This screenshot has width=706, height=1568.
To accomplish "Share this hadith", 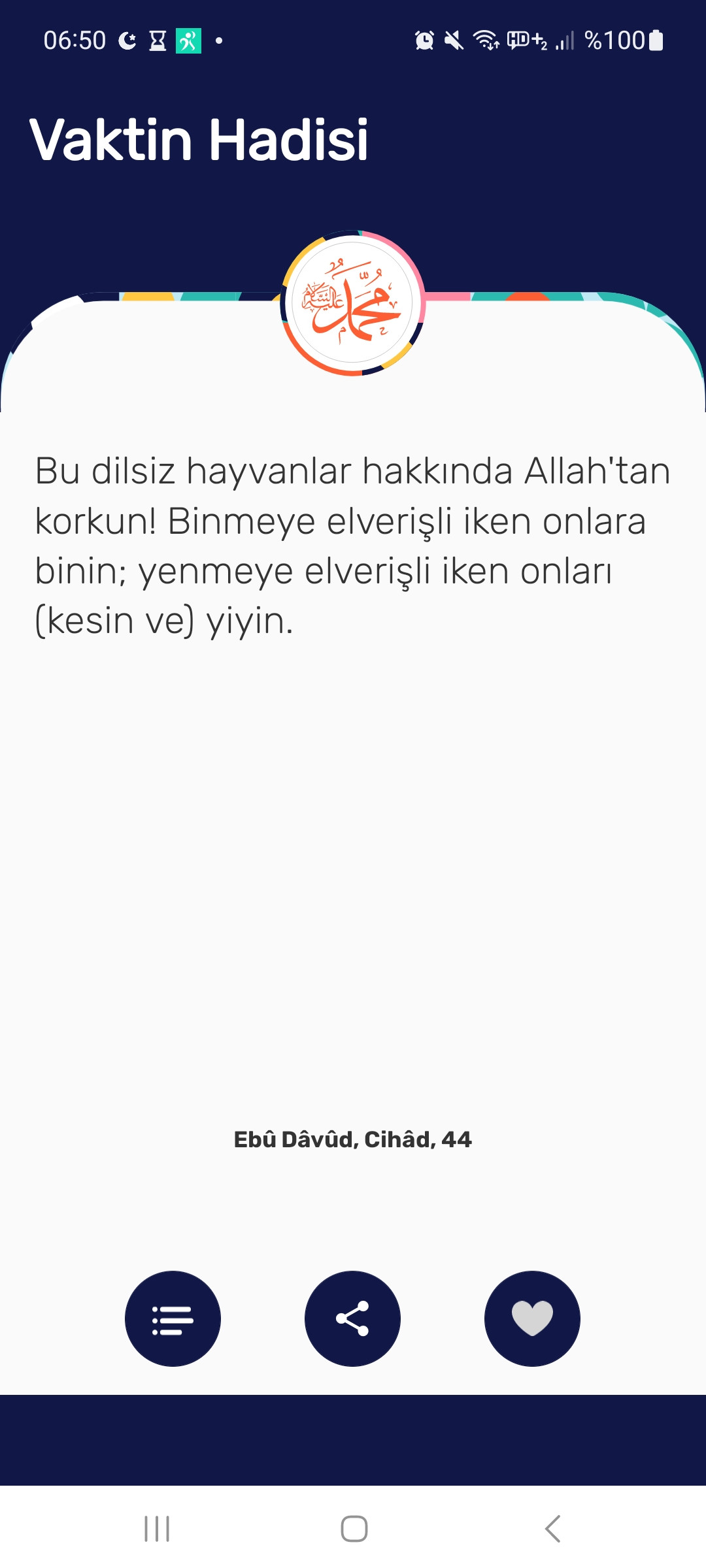I will (x=352, y=1318).
